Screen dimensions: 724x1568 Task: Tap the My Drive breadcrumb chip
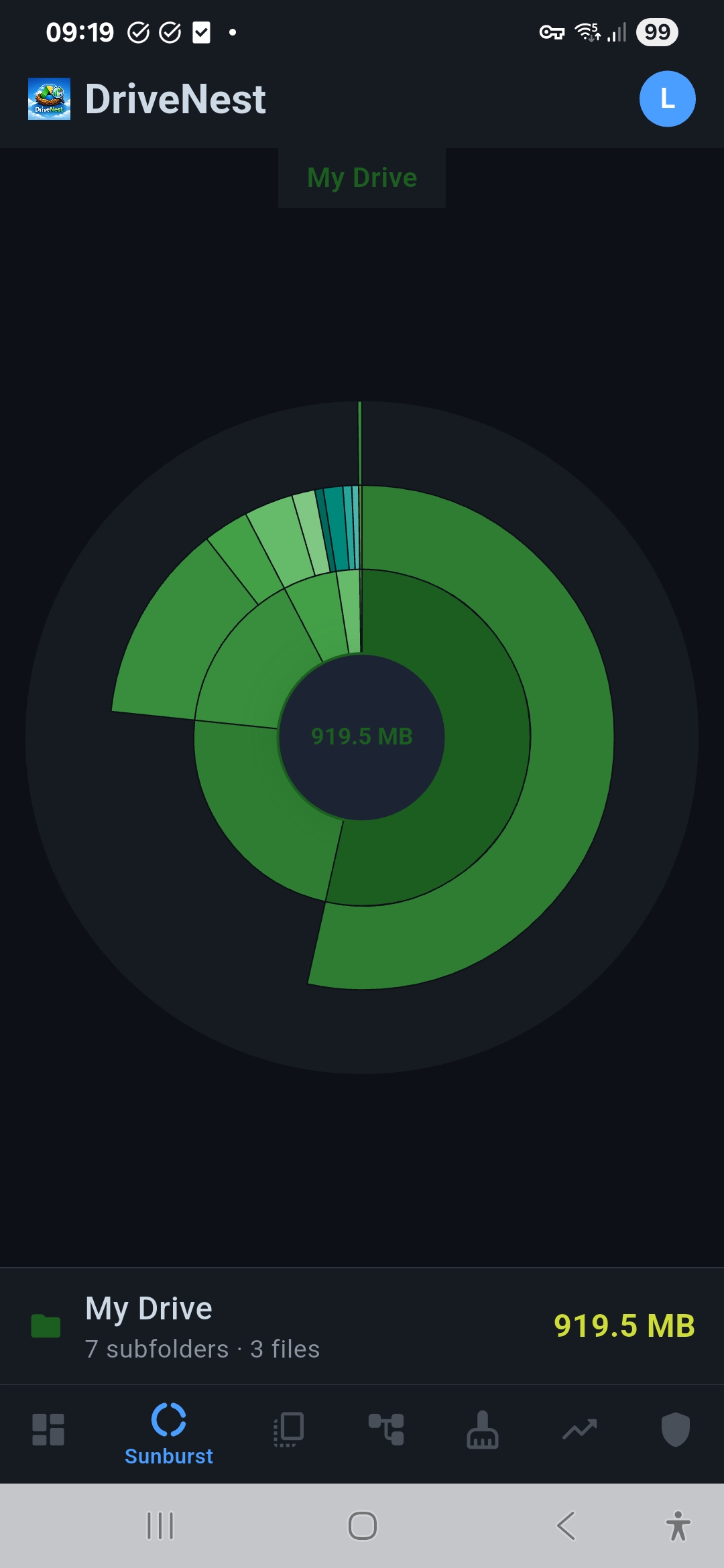362,178
